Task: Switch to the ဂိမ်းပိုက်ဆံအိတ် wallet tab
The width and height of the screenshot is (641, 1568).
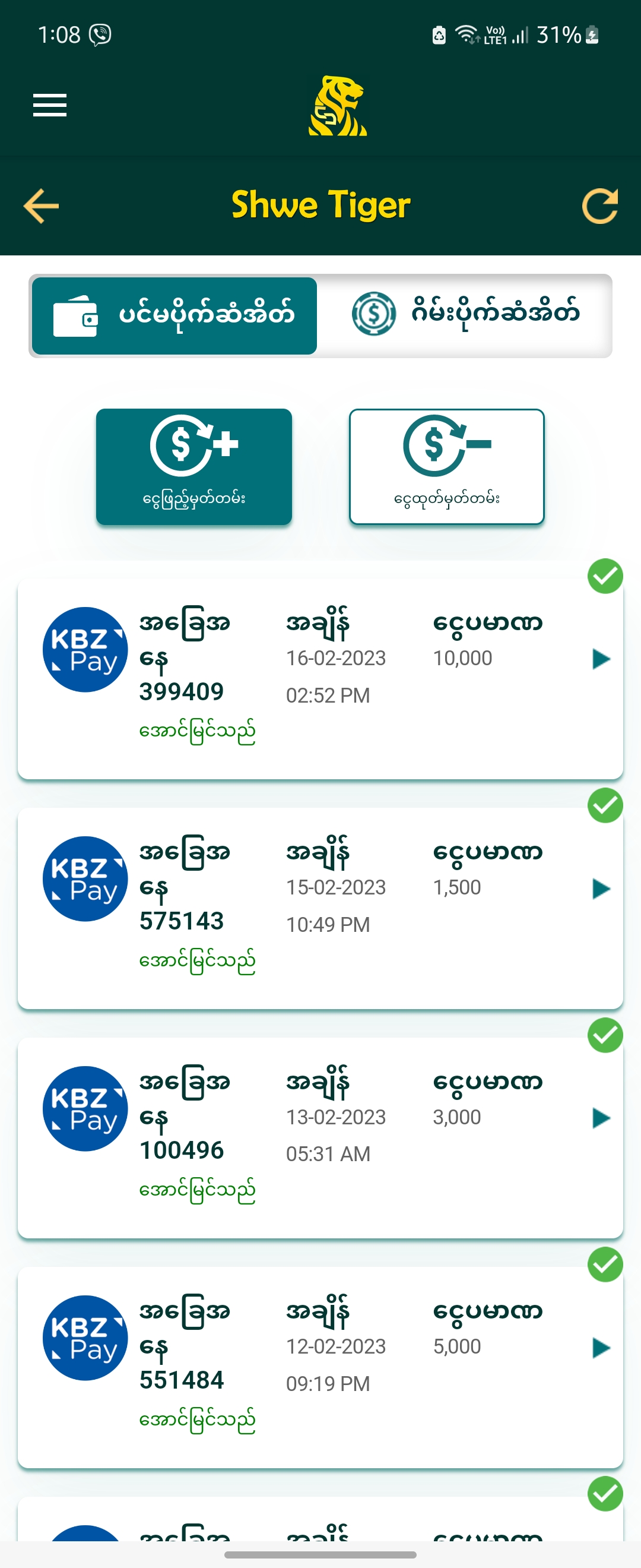Action: coord(465,315)
